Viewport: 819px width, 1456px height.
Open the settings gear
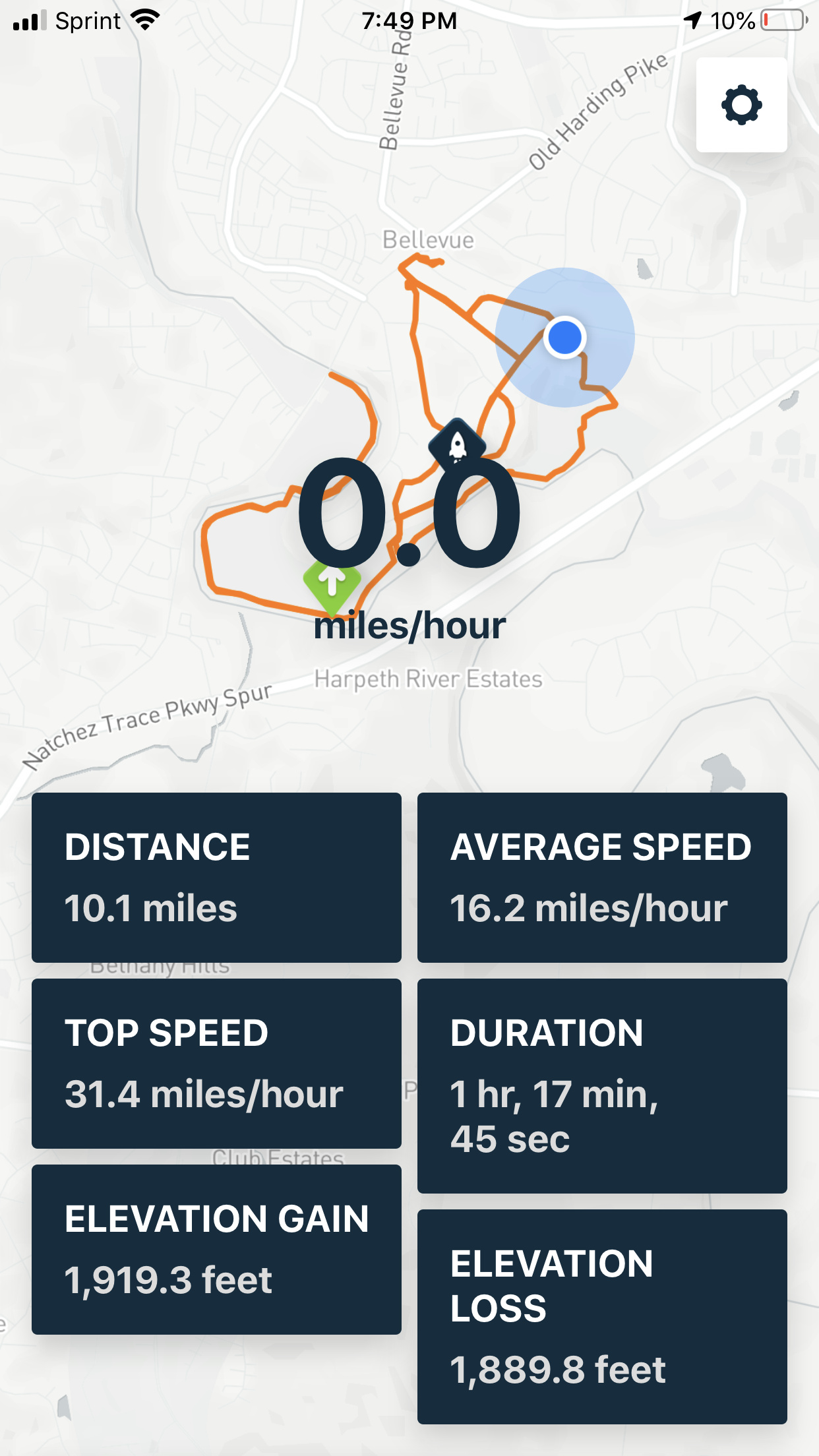741,105
